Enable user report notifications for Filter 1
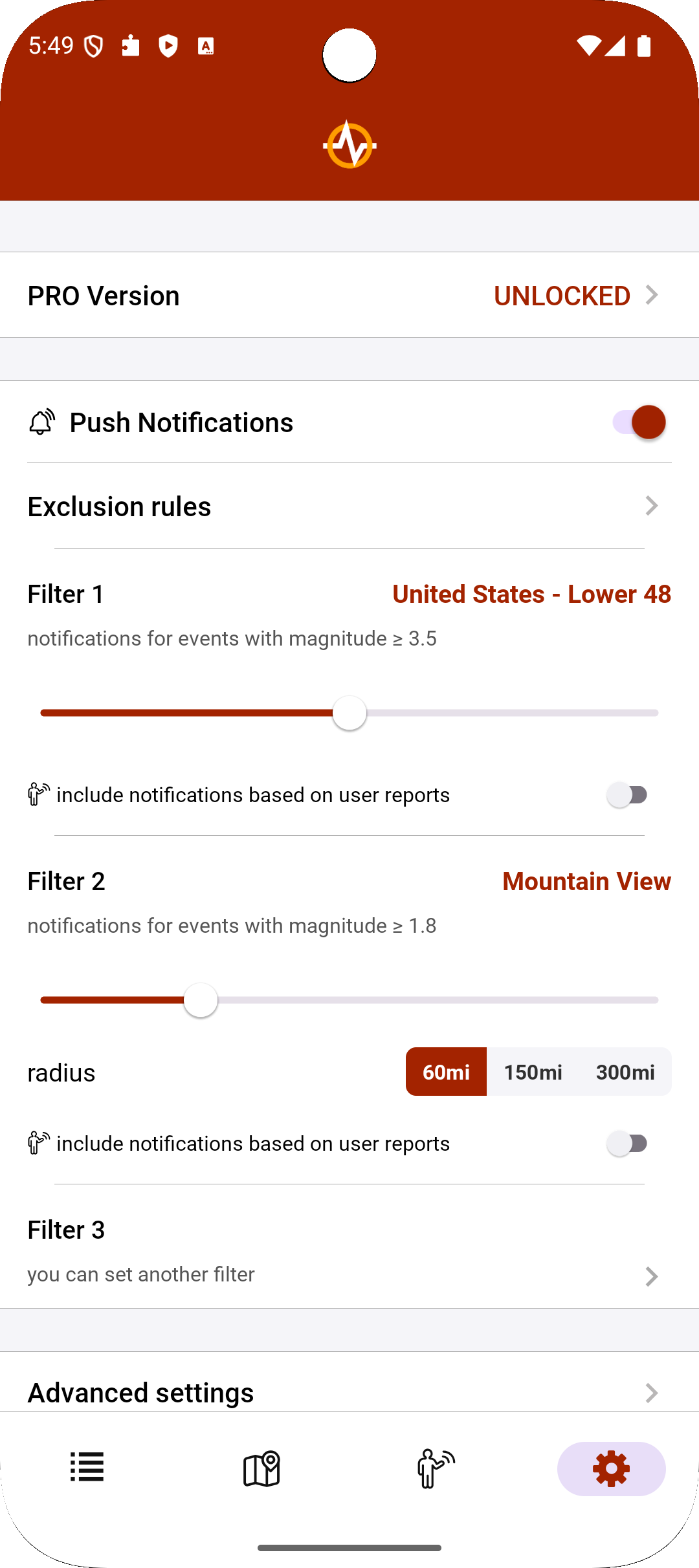 click(x=627, y=794)
